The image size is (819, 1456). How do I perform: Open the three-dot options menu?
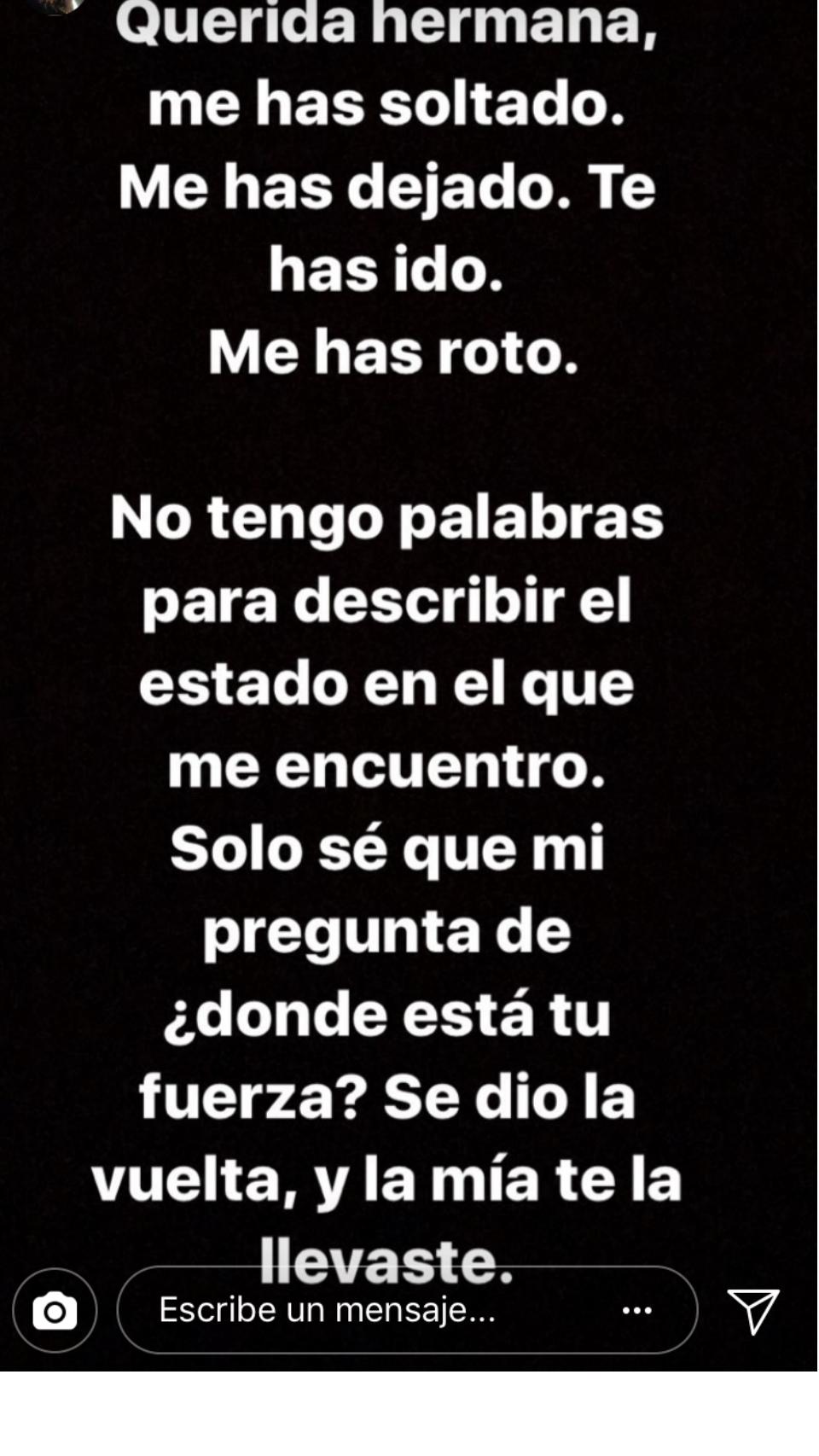click(x=637, y=1310)
